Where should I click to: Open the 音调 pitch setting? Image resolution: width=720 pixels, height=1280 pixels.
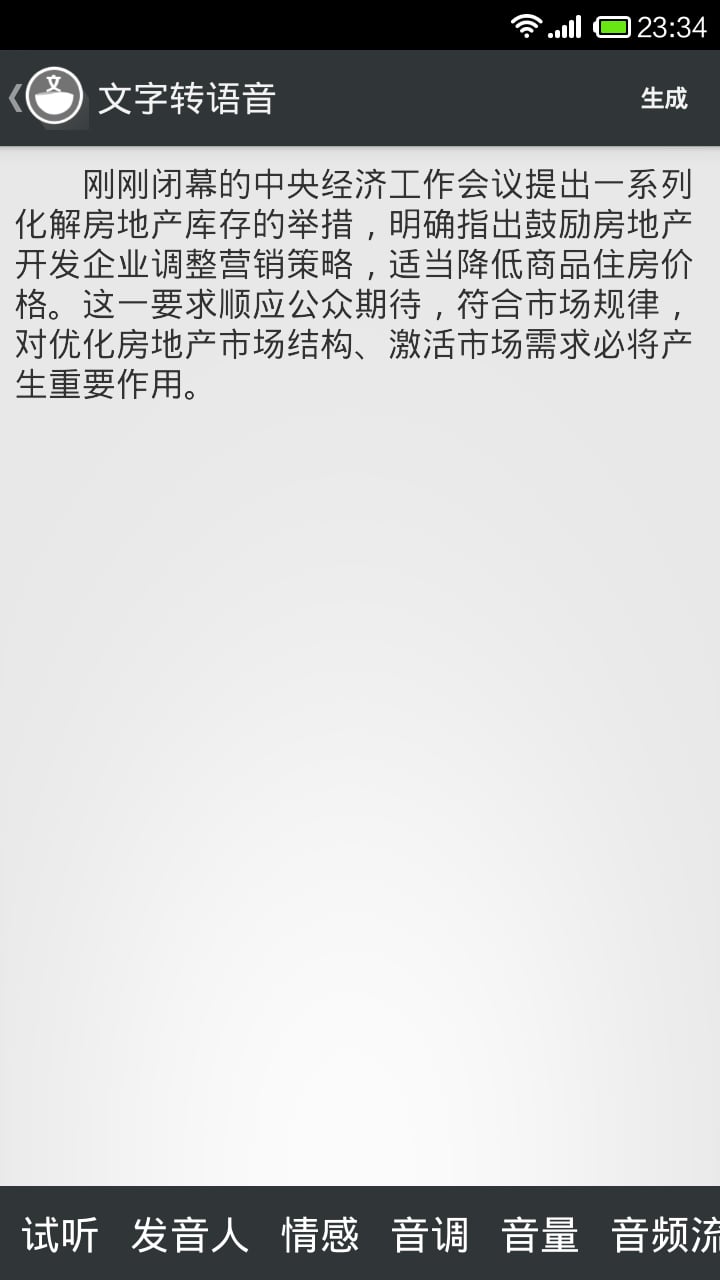point(430,1235)
